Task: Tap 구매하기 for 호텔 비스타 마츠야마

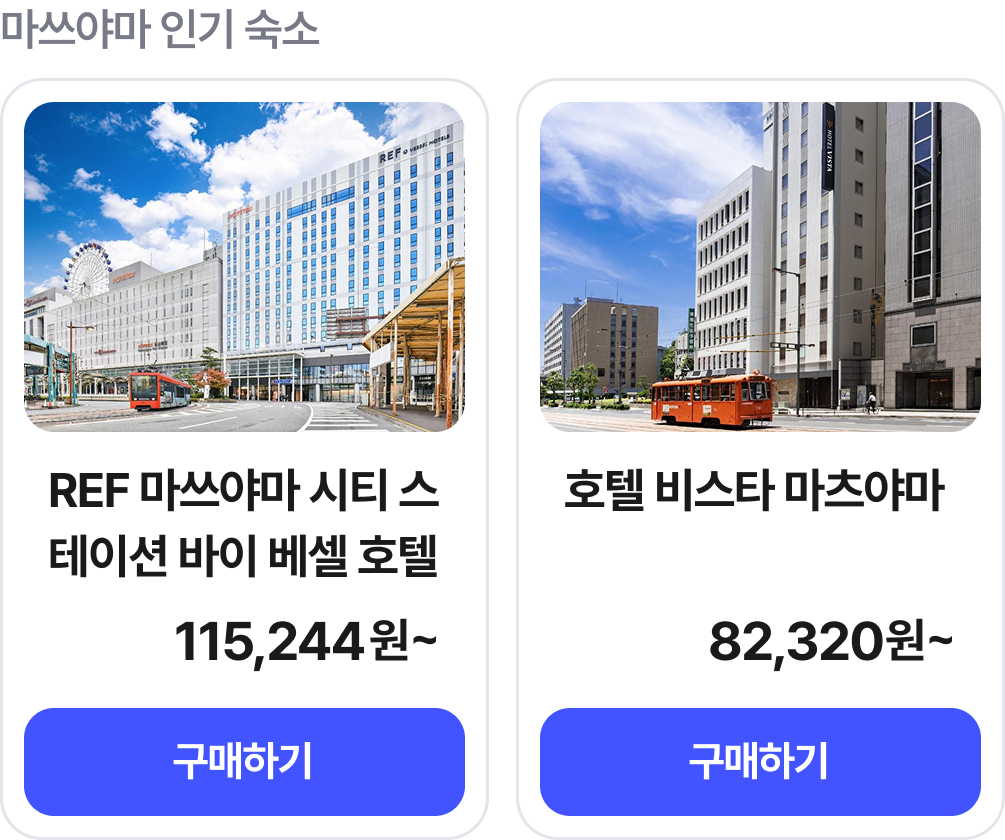Action: (x=760, y=762)
